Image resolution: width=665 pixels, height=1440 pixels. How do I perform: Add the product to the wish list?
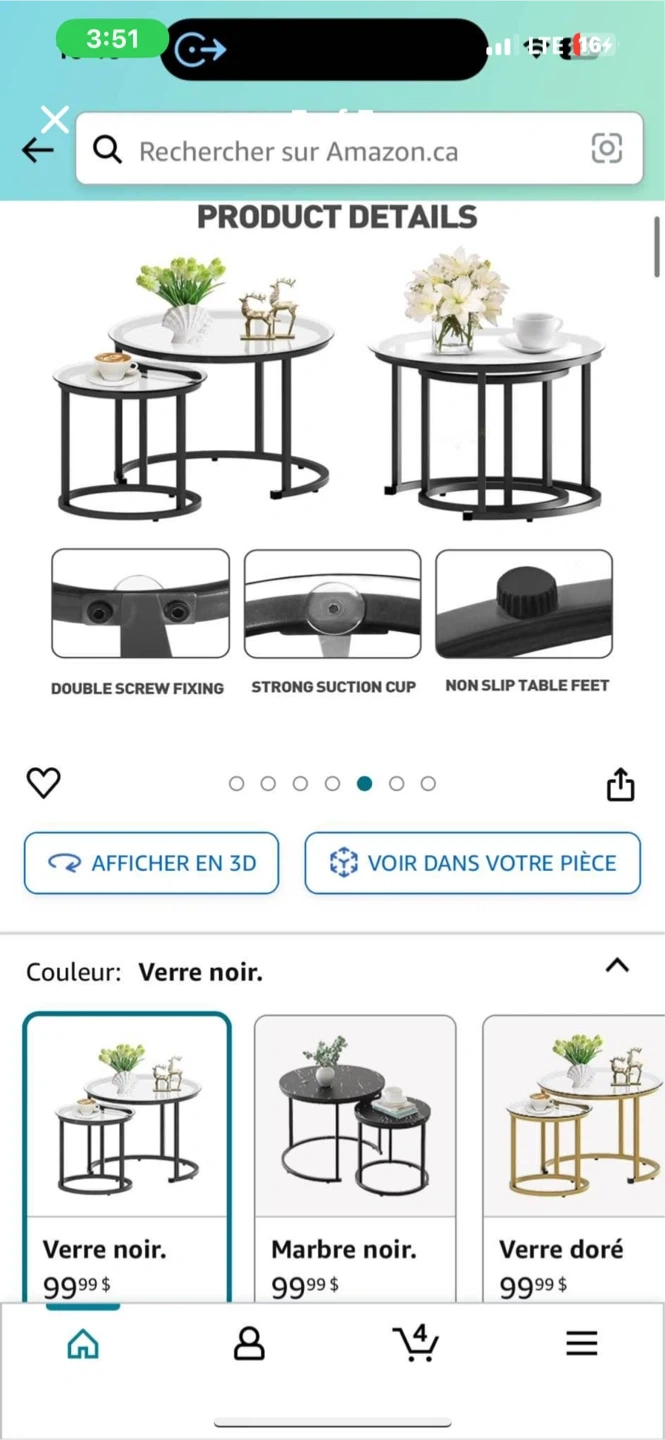coord(43,783)
